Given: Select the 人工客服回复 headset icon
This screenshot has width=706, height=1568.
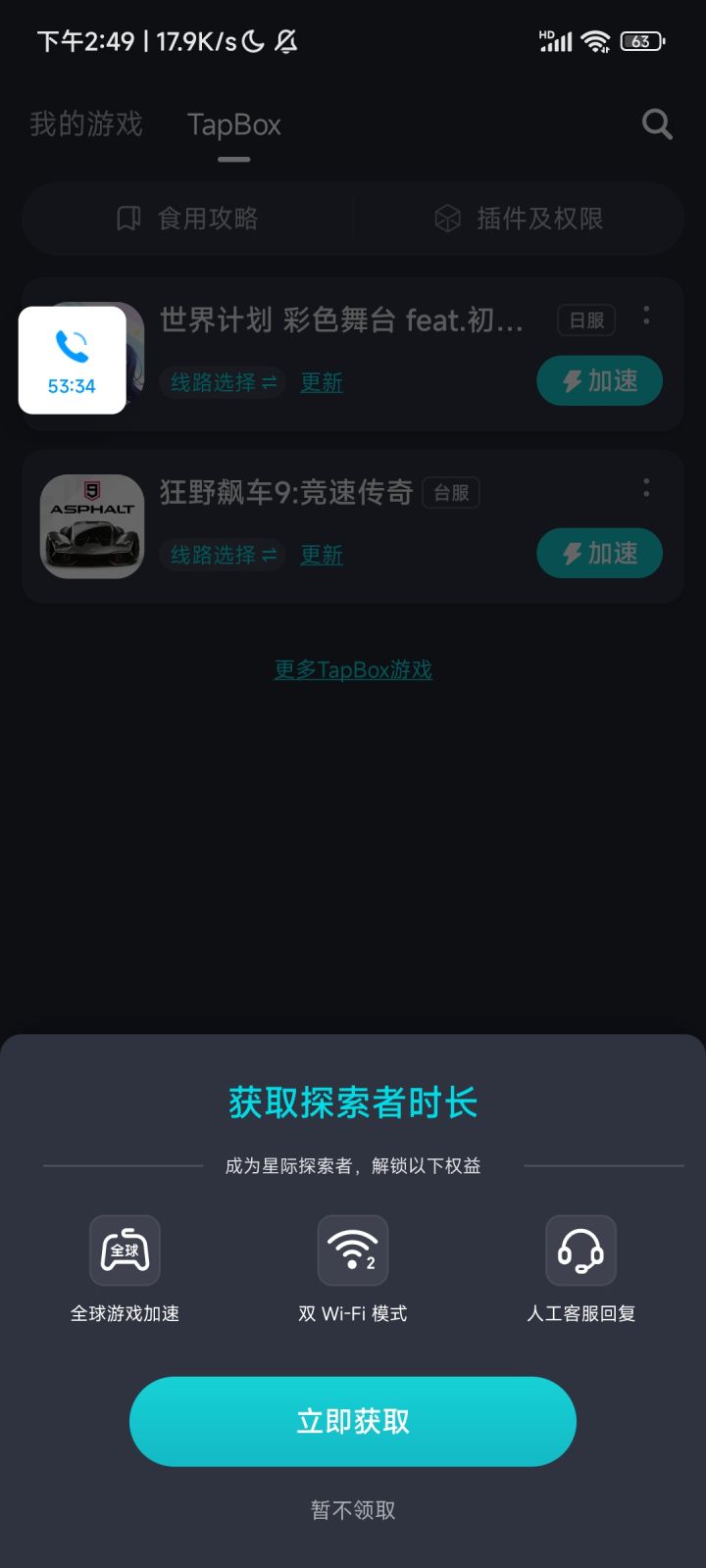Looking at the screenshot, I should [x=580, y=1250].
